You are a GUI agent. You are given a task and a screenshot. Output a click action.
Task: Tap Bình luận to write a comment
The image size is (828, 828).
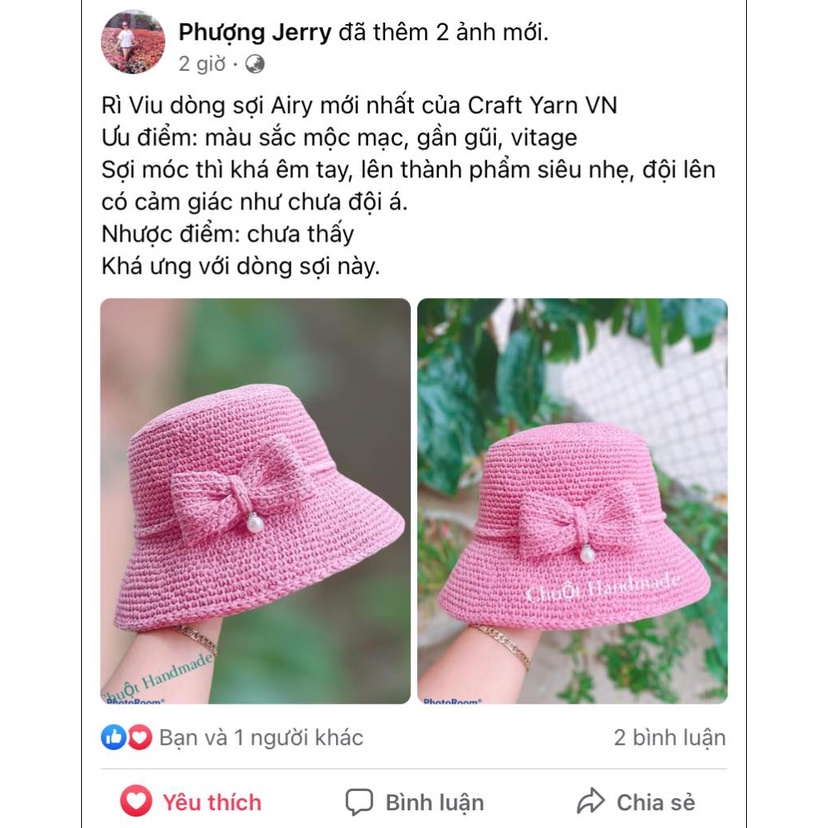pos(415,802)
